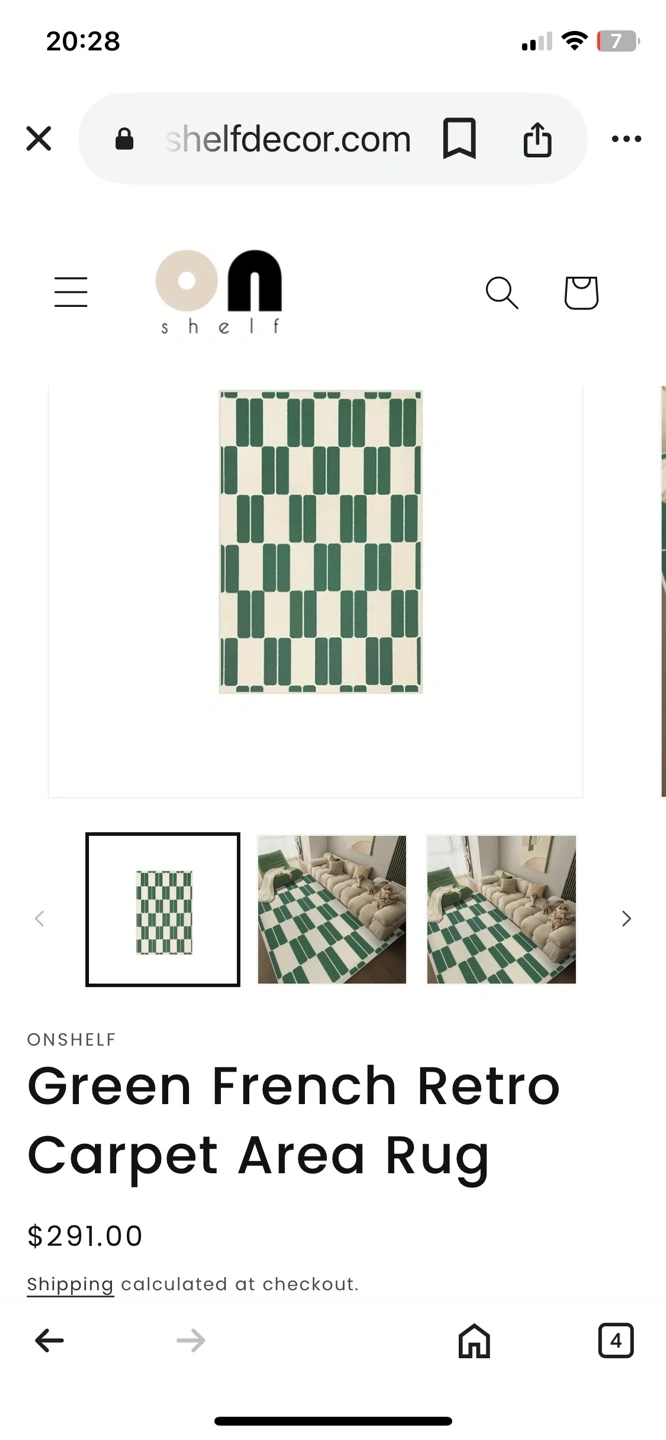This screenshot has width=666, height=1440.
Task: Select the third living room thumbnail
Action: pyautogui.click(x=501, y=910)
